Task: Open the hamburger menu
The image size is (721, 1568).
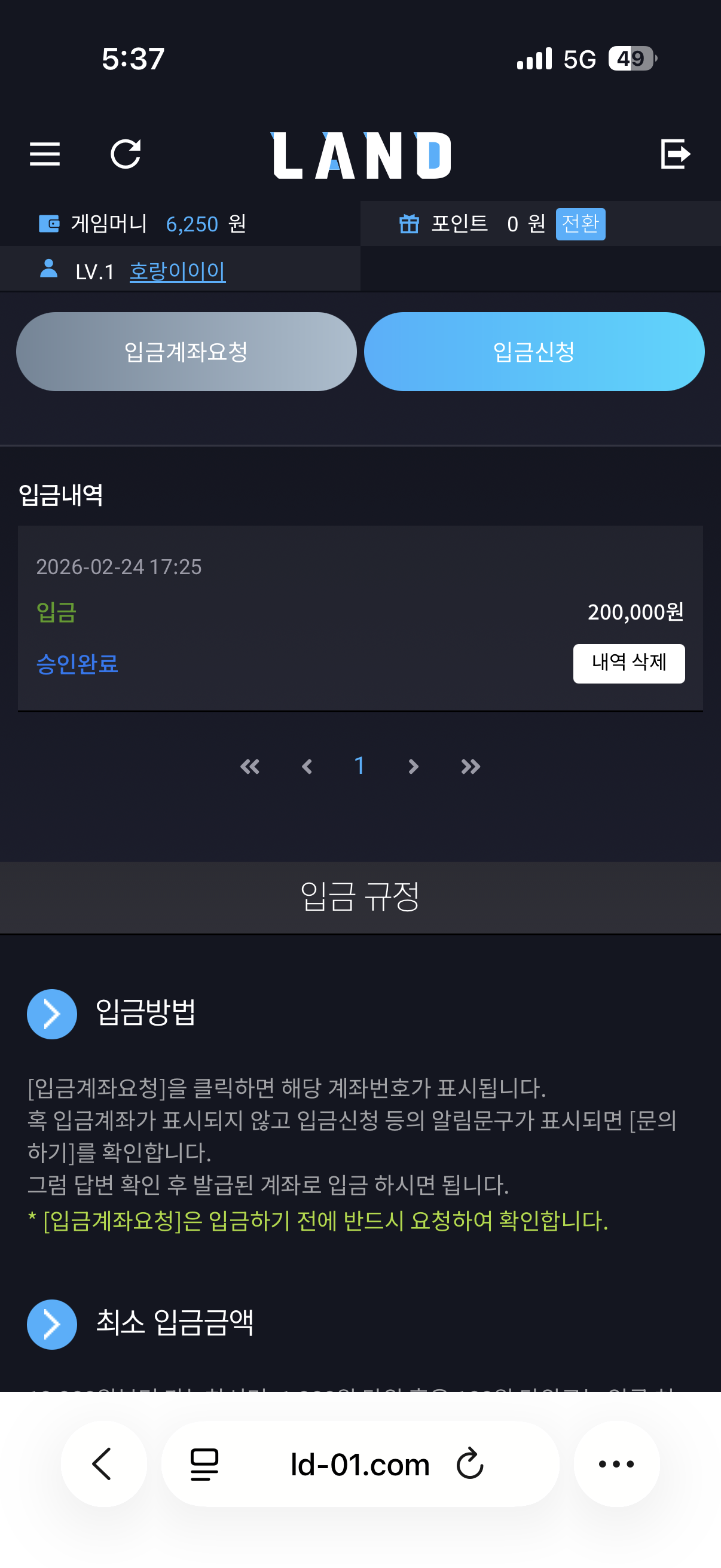Action: point(45,154)
